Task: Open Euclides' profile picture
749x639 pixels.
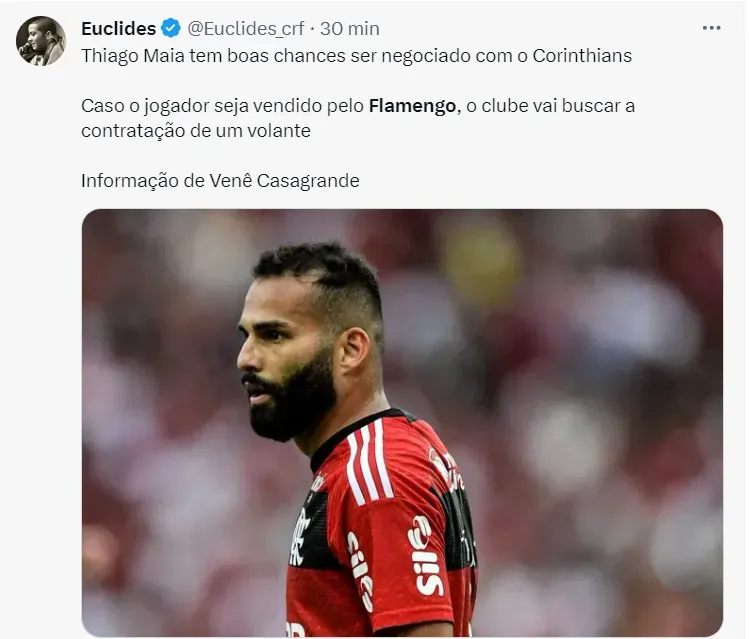Action: 40,40
